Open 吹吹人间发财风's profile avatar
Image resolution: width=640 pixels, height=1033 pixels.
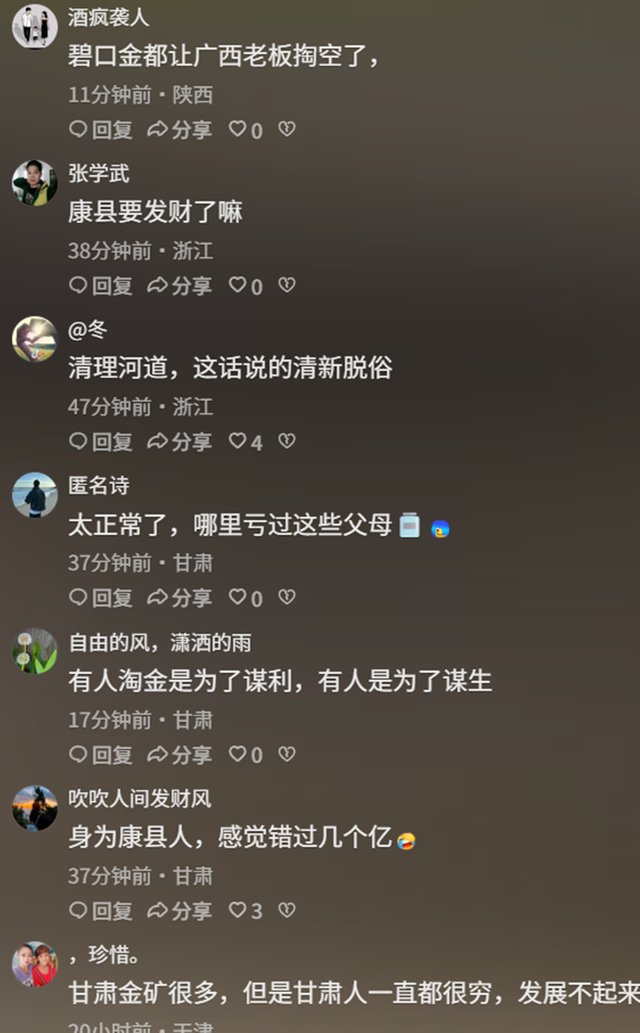pyautogui.click(x=34, y=808)
